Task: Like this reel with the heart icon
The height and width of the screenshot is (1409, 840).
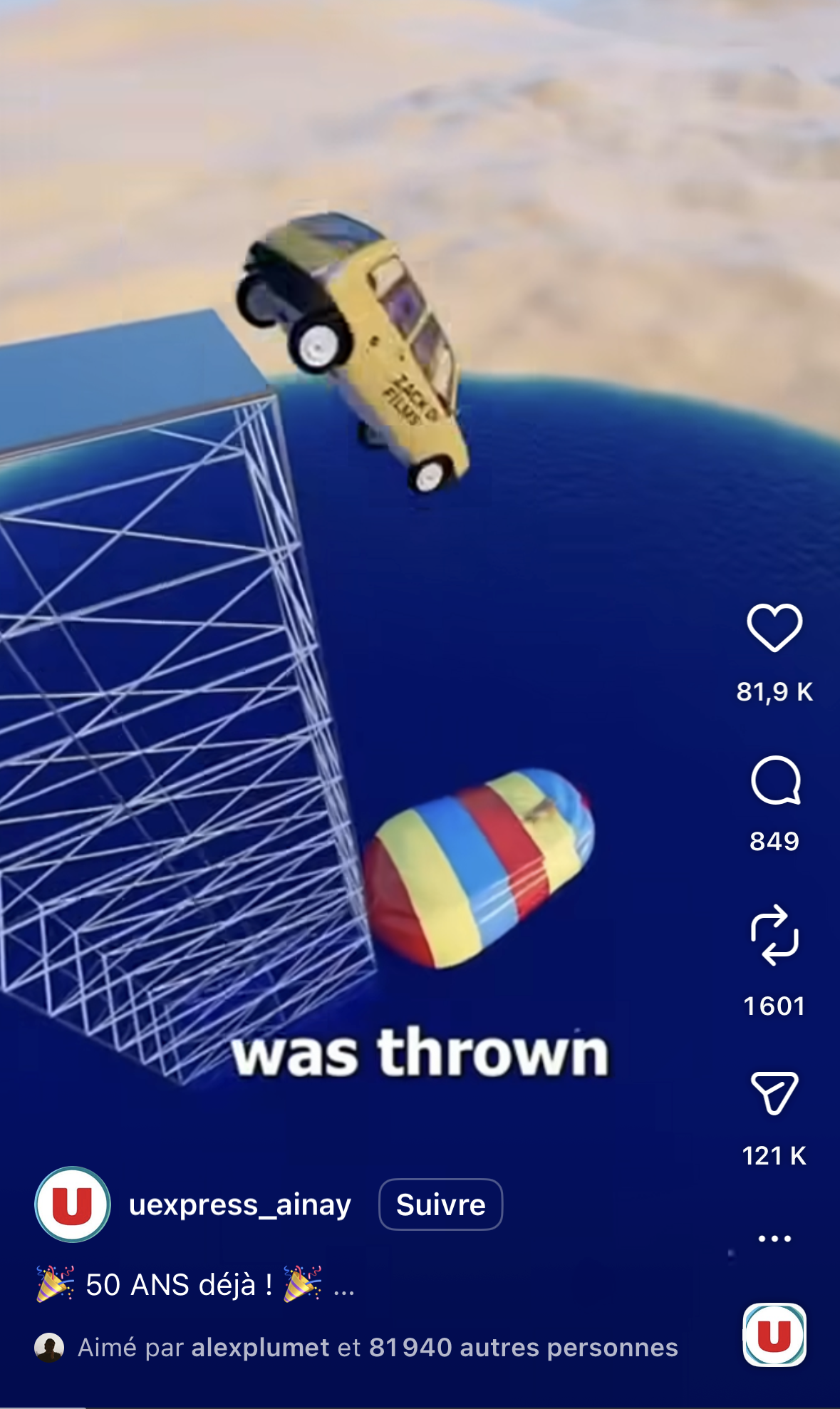Action: point(774,627)
